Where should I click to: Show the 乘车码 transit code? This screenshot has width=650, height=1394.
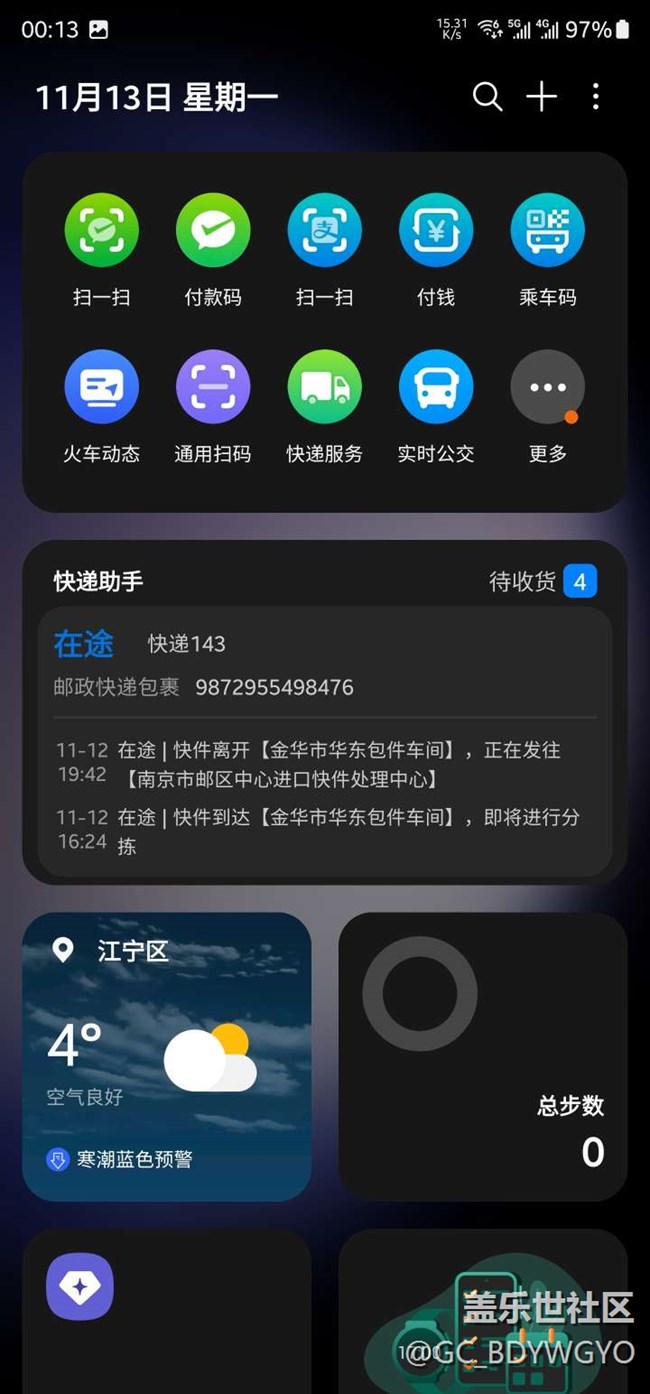point(547,230)
